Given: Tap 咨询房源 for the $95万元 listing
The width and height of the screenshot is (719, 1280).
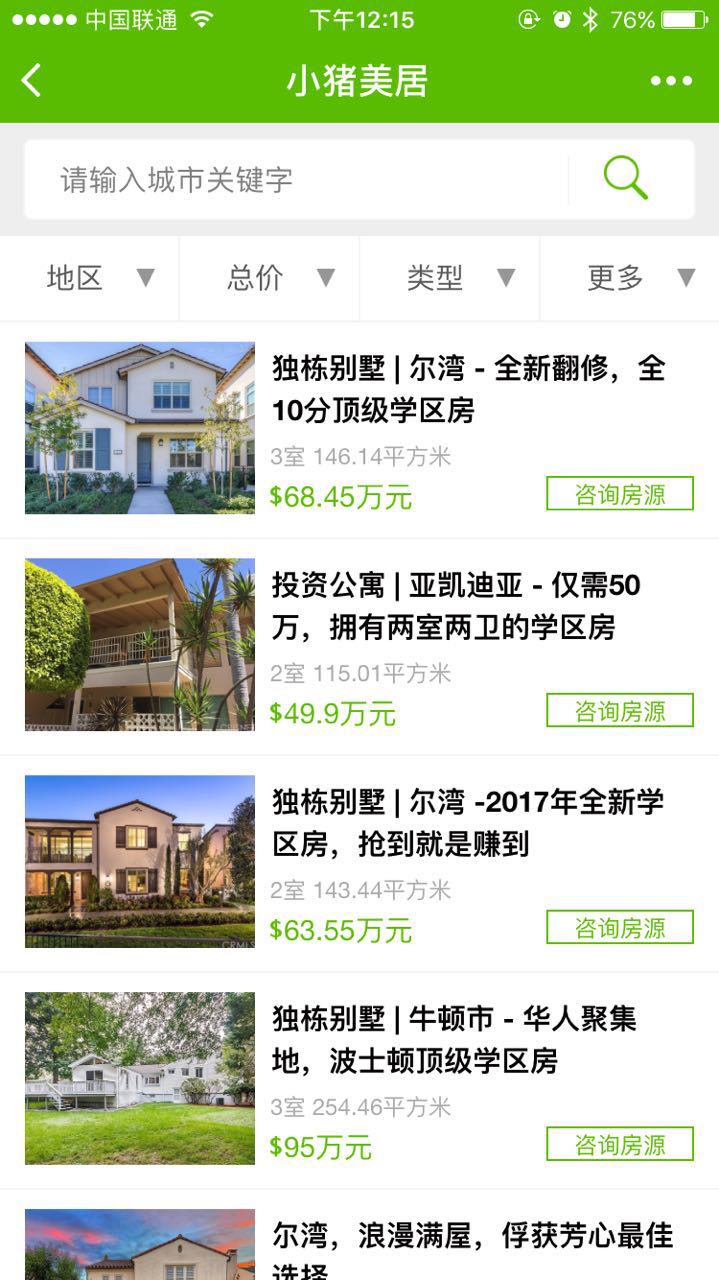Looking at the screenshot, I should [620, 1145].
